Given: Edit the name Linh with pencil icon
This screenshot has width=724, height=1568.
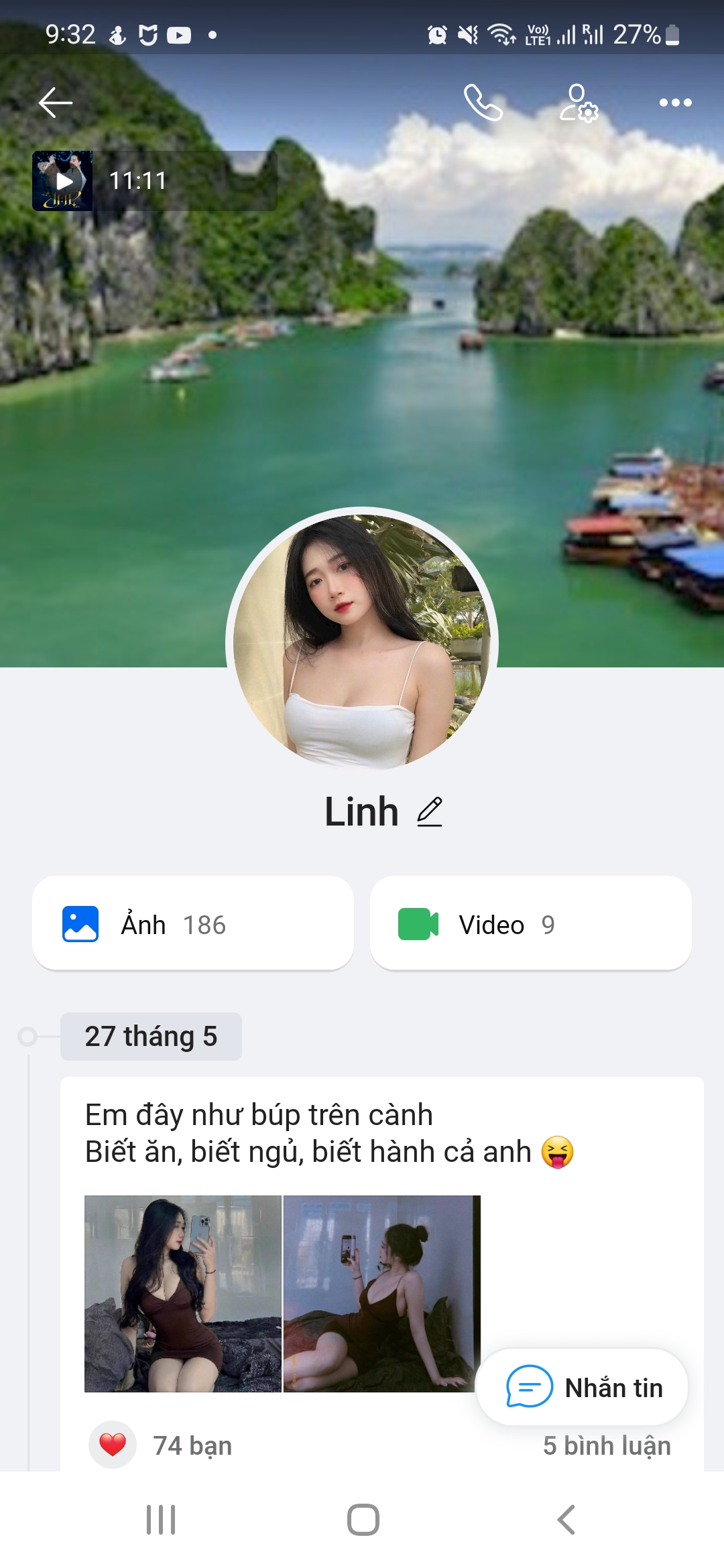Looking at the screenshot, I should pyautogui.click(x=430, y=811).
